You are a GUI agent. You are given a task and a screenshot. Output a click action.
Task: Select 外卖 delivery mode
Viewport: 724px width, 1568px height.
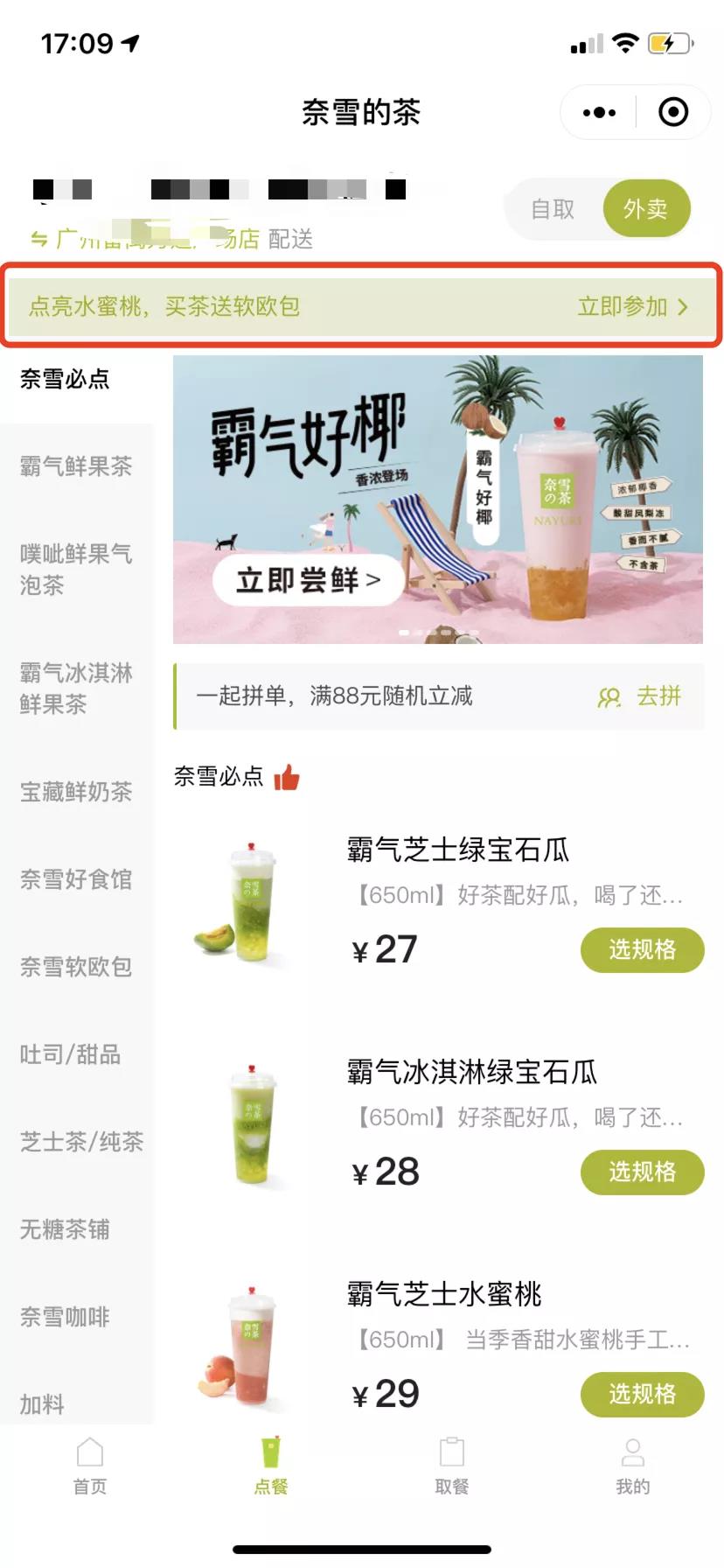[x=645, y=209]
